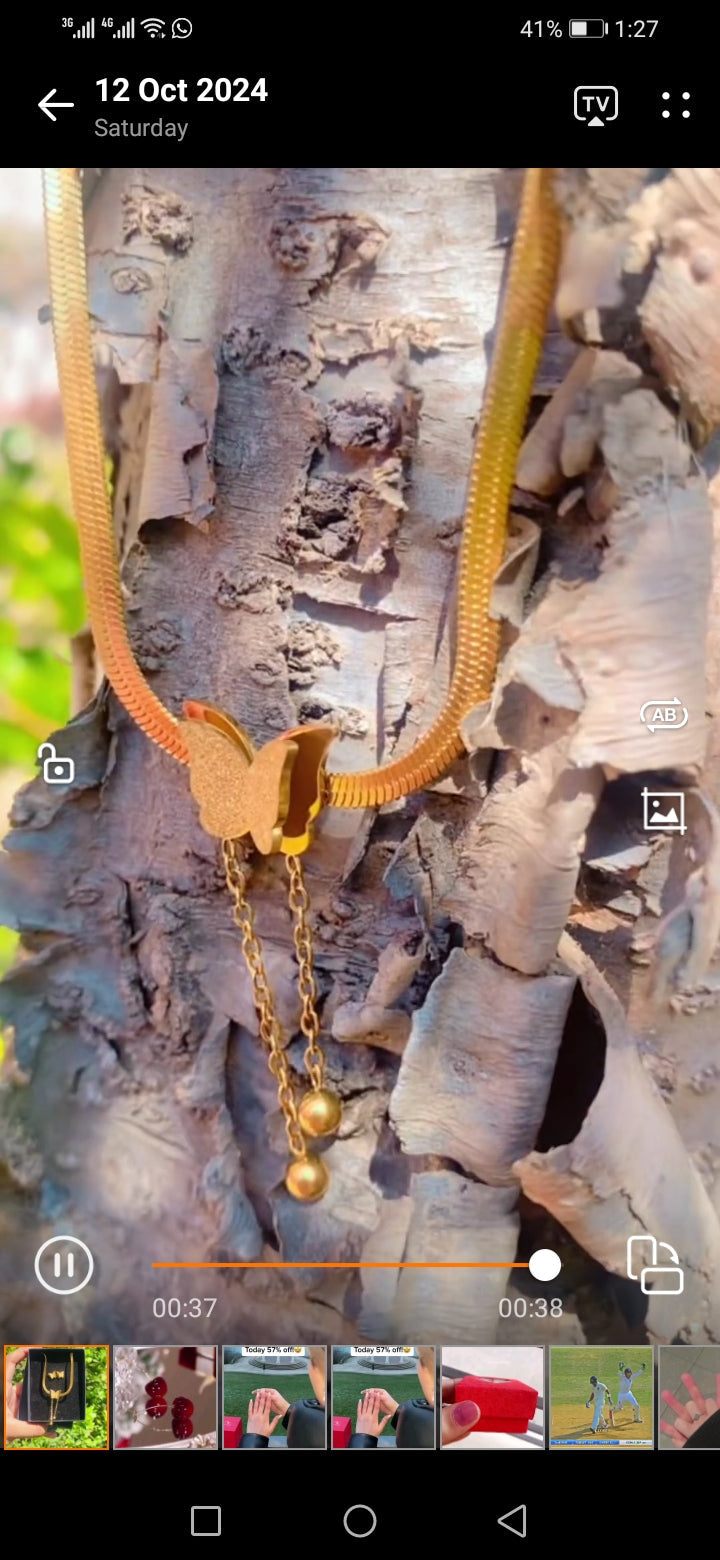Screen dimensions: 720x1560
Task: Open recent apps from navigation bar
Action: point(206,1521)
